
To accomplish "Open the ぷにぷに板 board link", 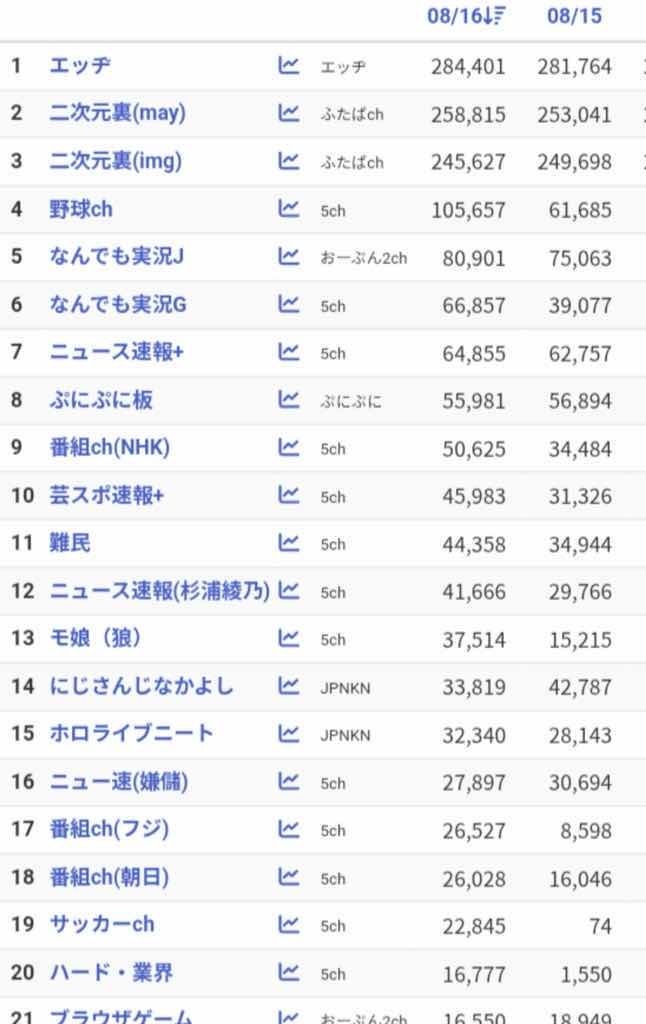I will [x=101, y=400].
